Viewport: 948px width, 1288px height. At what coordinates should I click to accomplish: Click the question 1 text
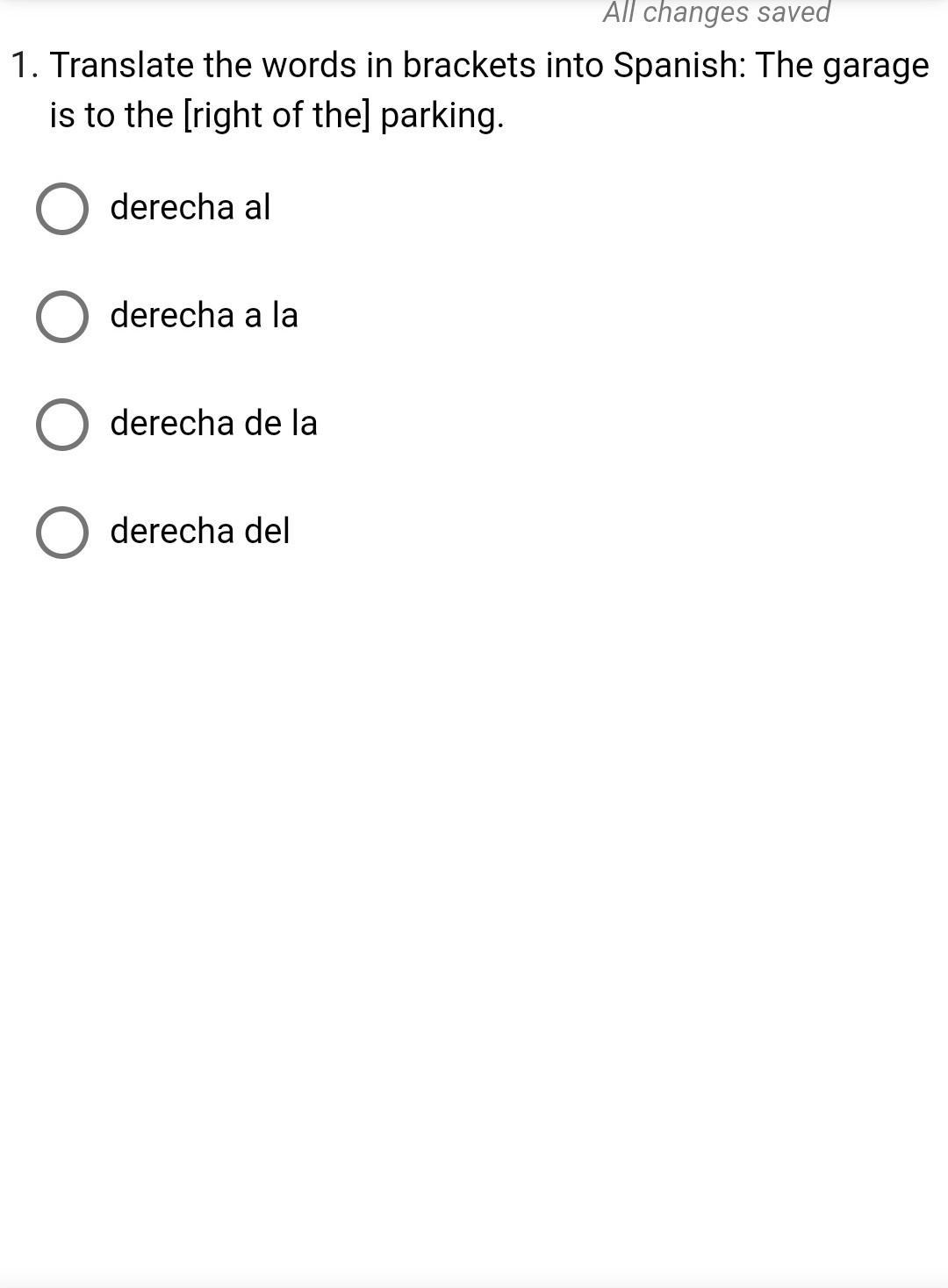(474, 88)
